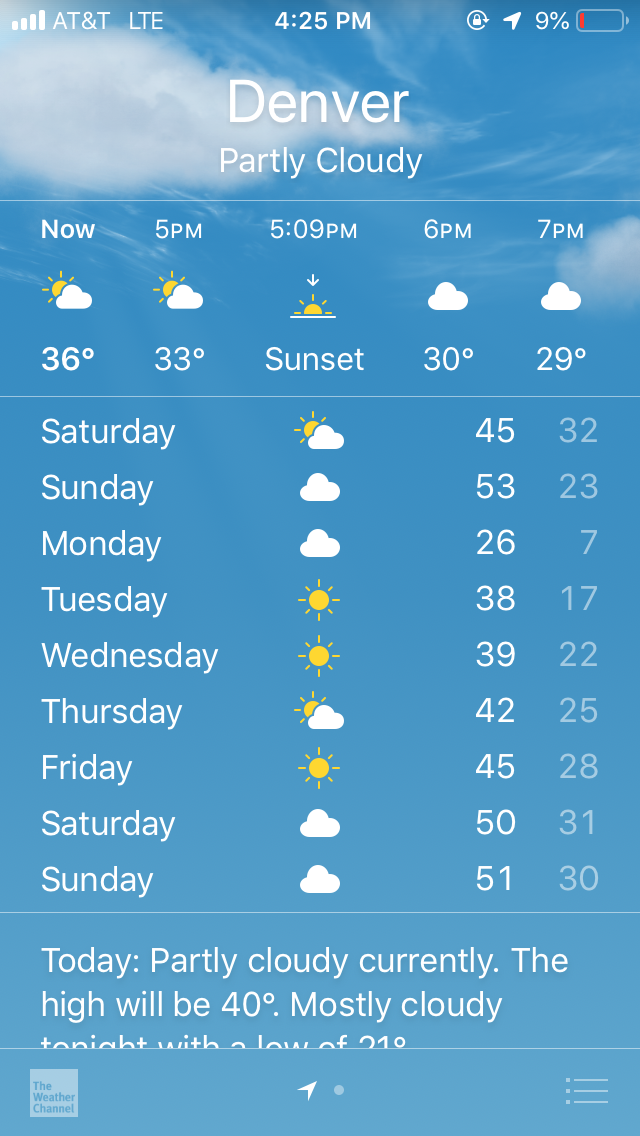Open The Weather Channel link
This screenshot has width=640, height=1136.
(54, 1093)
